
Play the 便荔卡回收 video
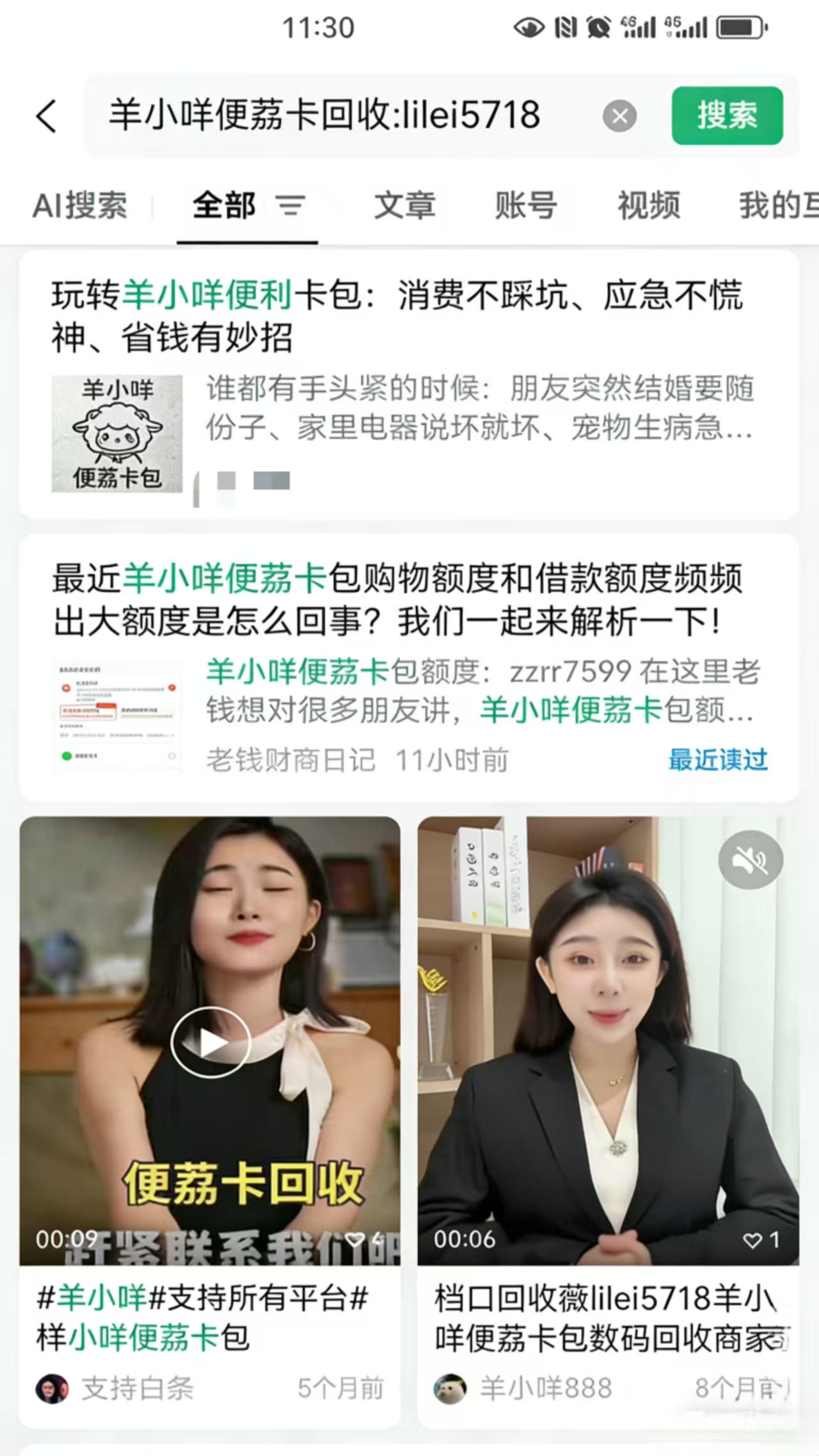pos(210,1042)
